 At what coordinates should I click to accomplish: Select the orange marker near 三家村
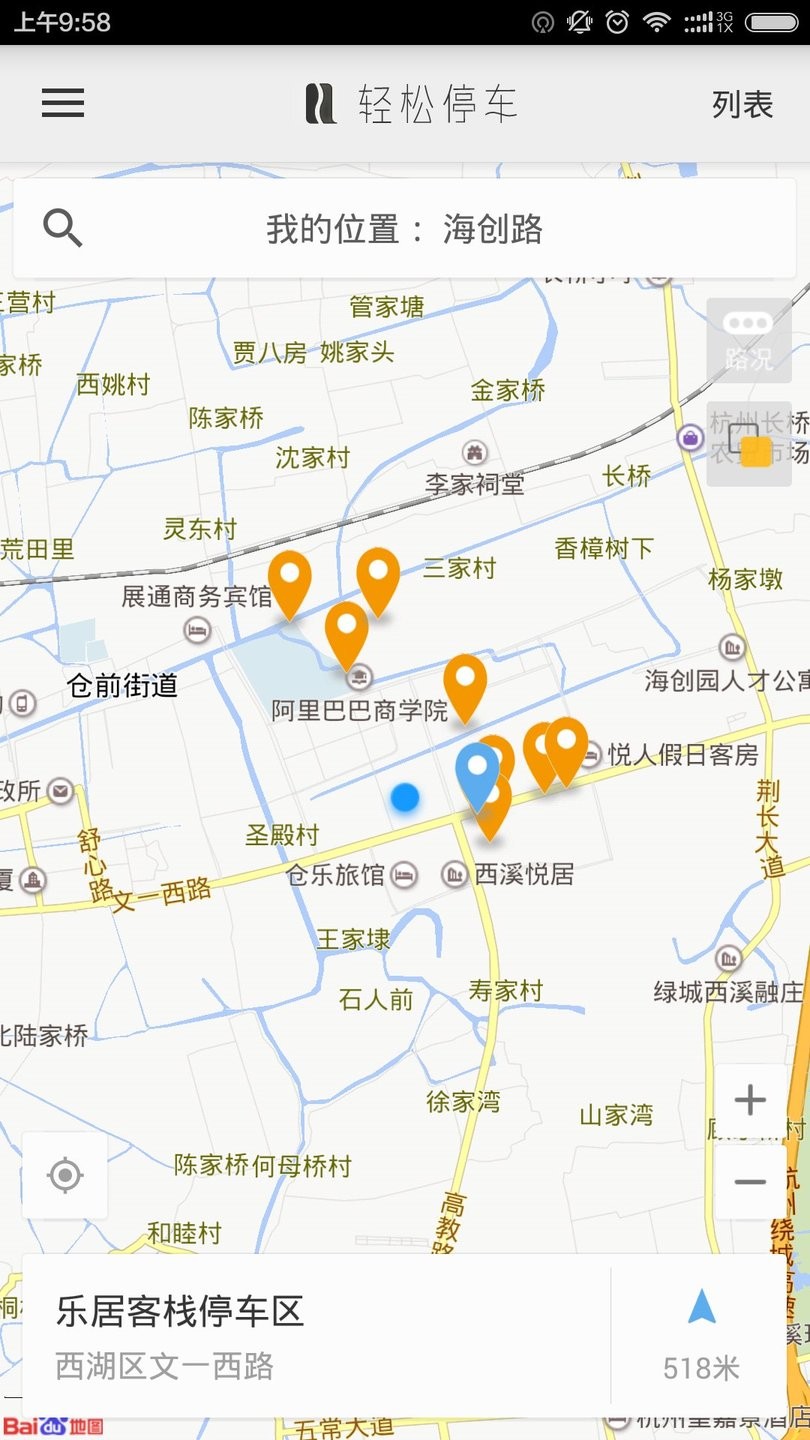click(x=378, y=576)
